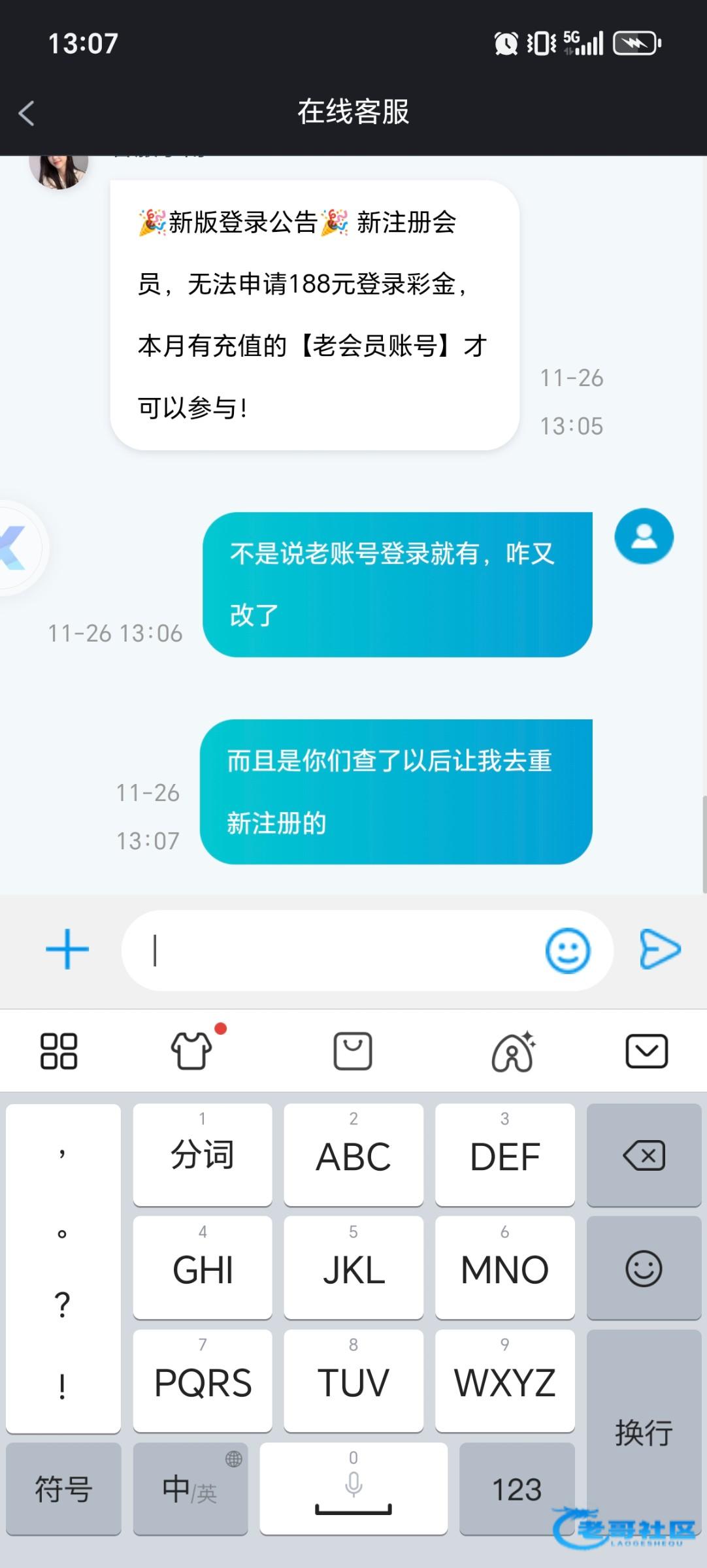Open the 符号 symbols keyboard
Viewport: 707px width, 1568px height.
click(x=63, y=1490)
